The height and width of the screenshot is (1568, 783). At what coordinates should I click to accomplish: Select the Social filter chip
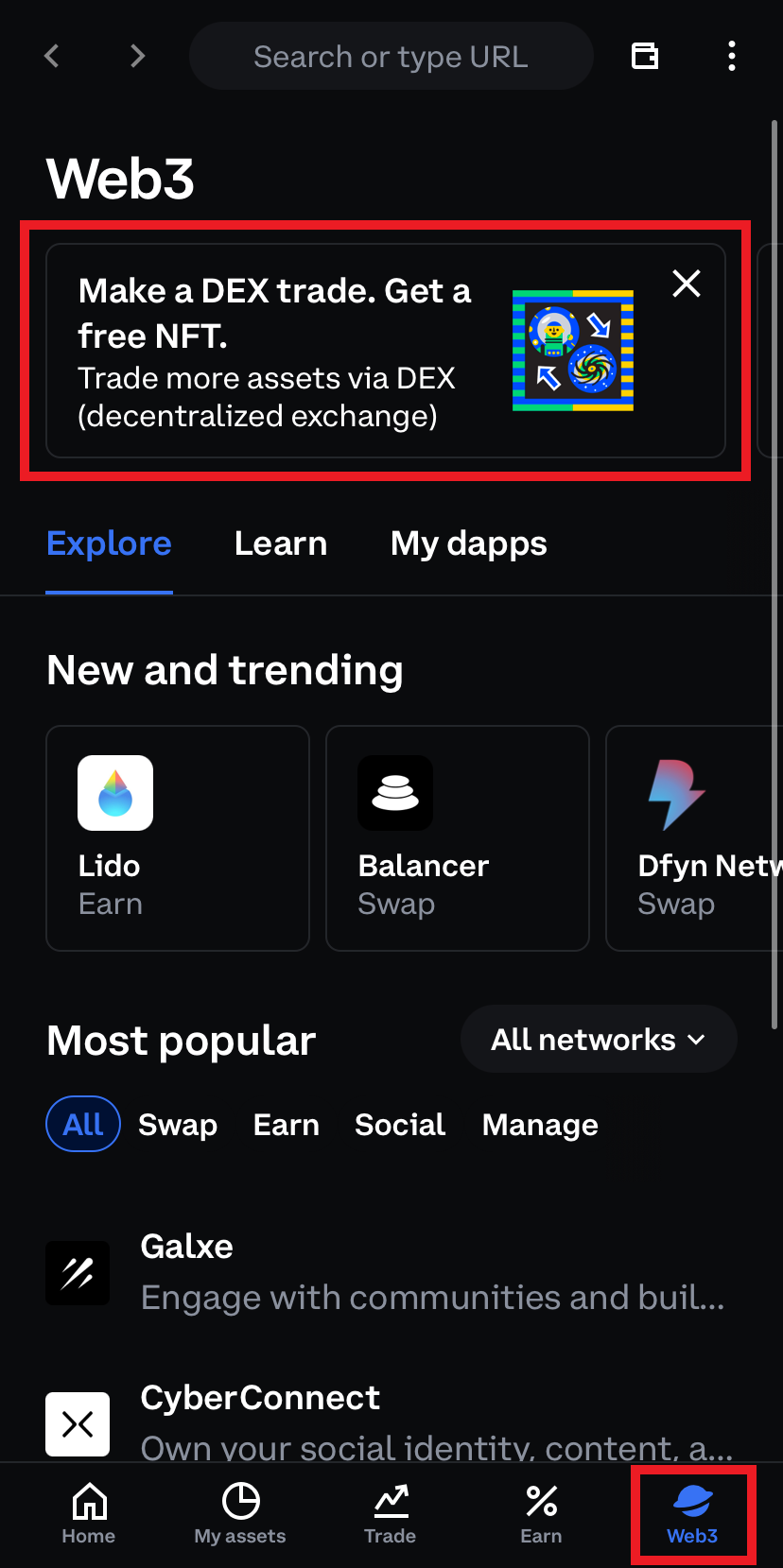pos(400,1125)
